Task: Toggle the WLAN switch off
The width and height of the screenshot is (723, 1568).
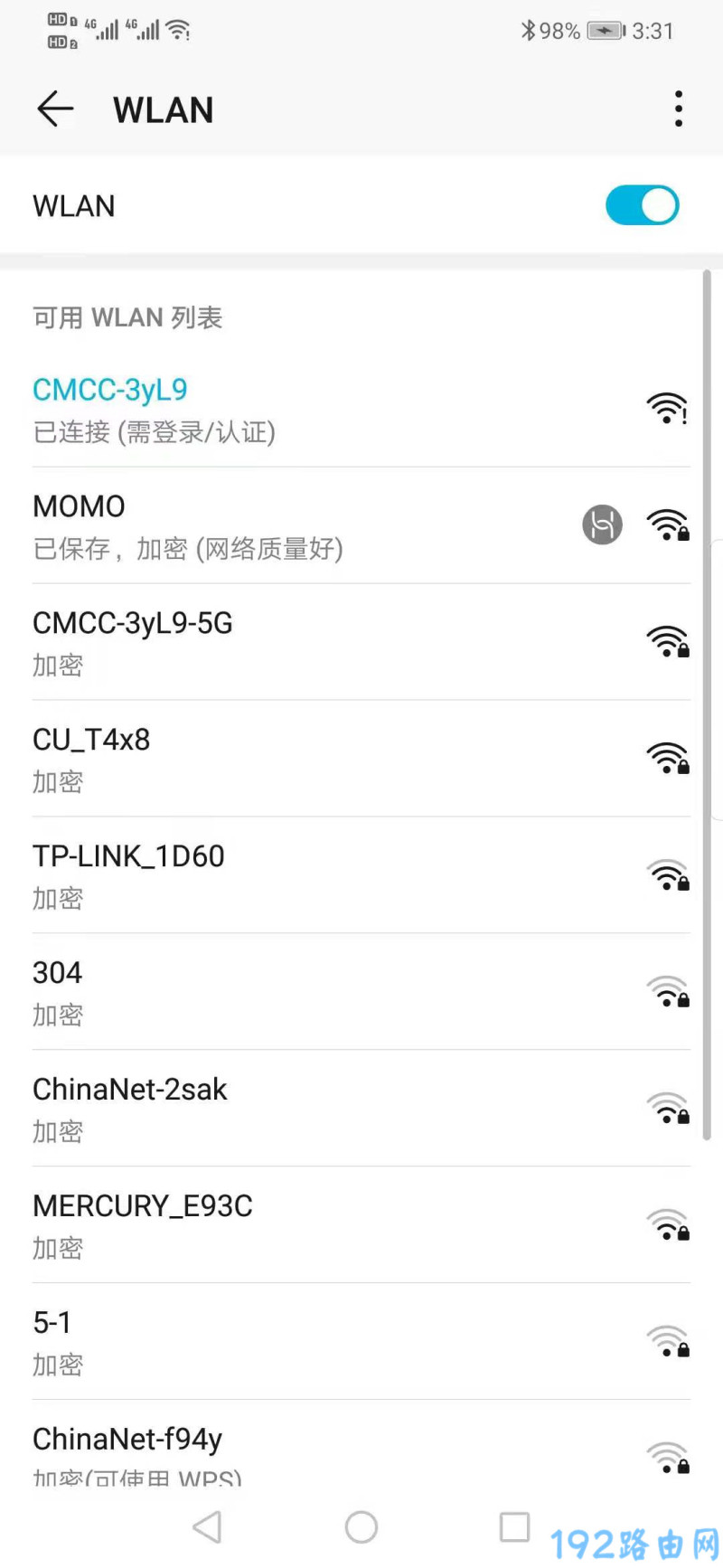Action: click(x=642, y=205)
